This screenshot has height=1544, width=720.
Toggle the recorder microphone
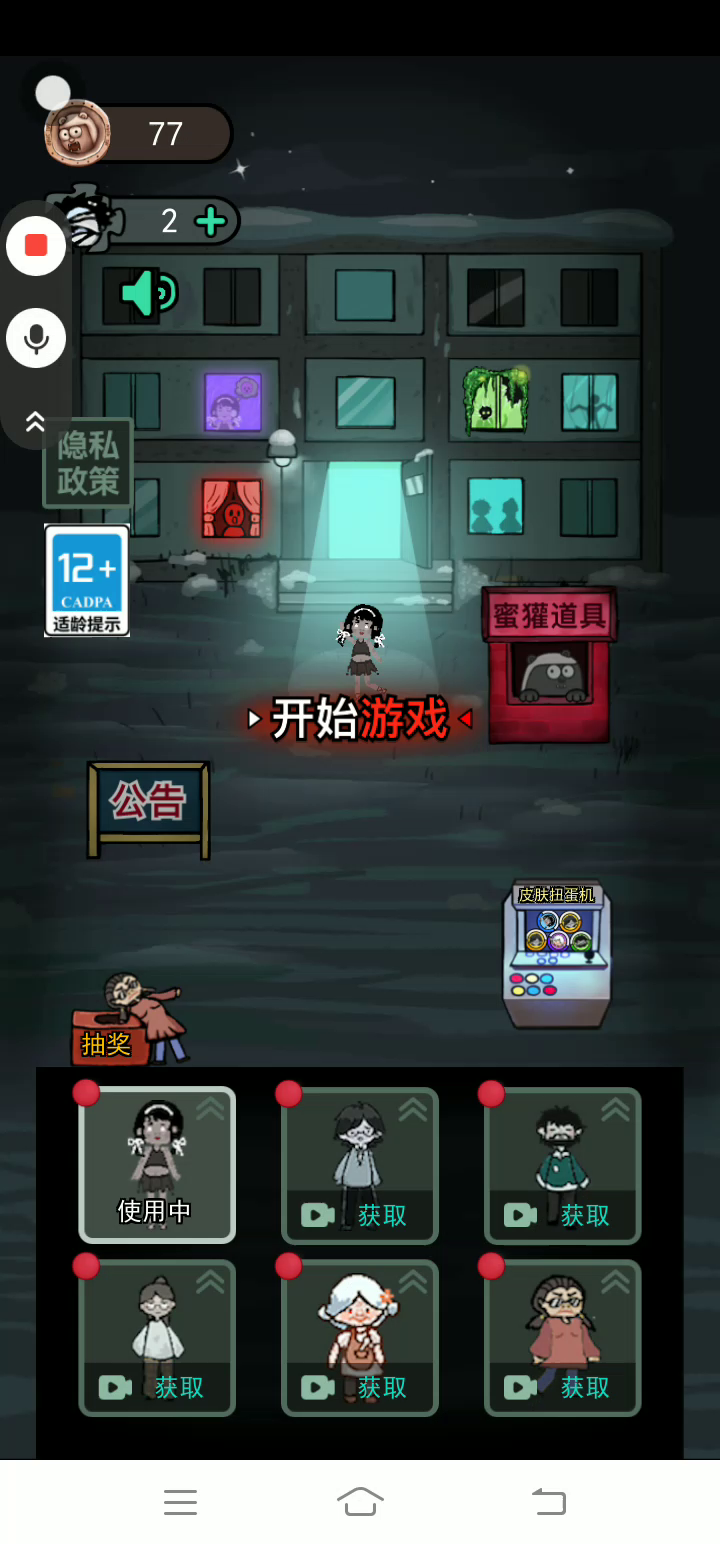point(36,338)
